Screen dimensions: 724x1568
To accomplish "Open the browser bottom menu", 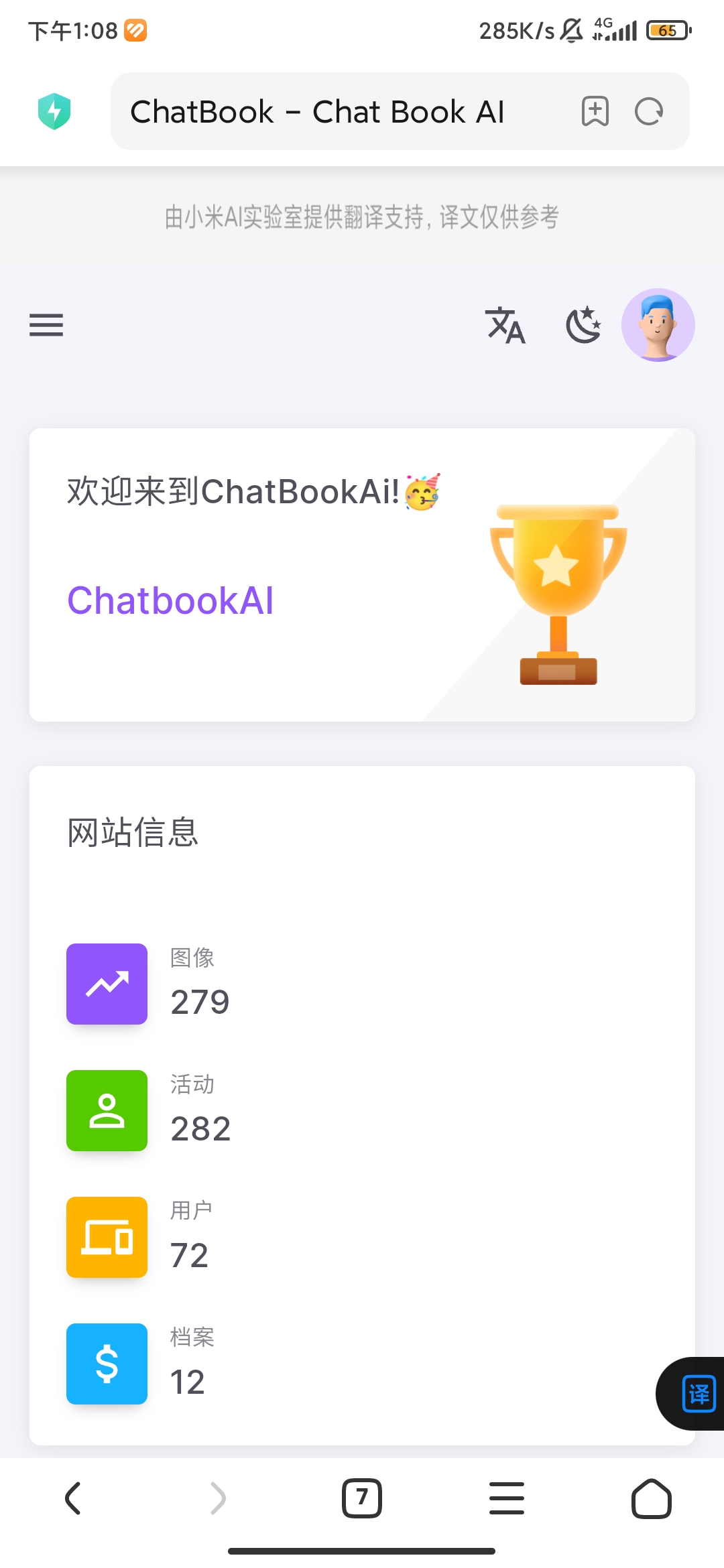I will (507, 1498).
